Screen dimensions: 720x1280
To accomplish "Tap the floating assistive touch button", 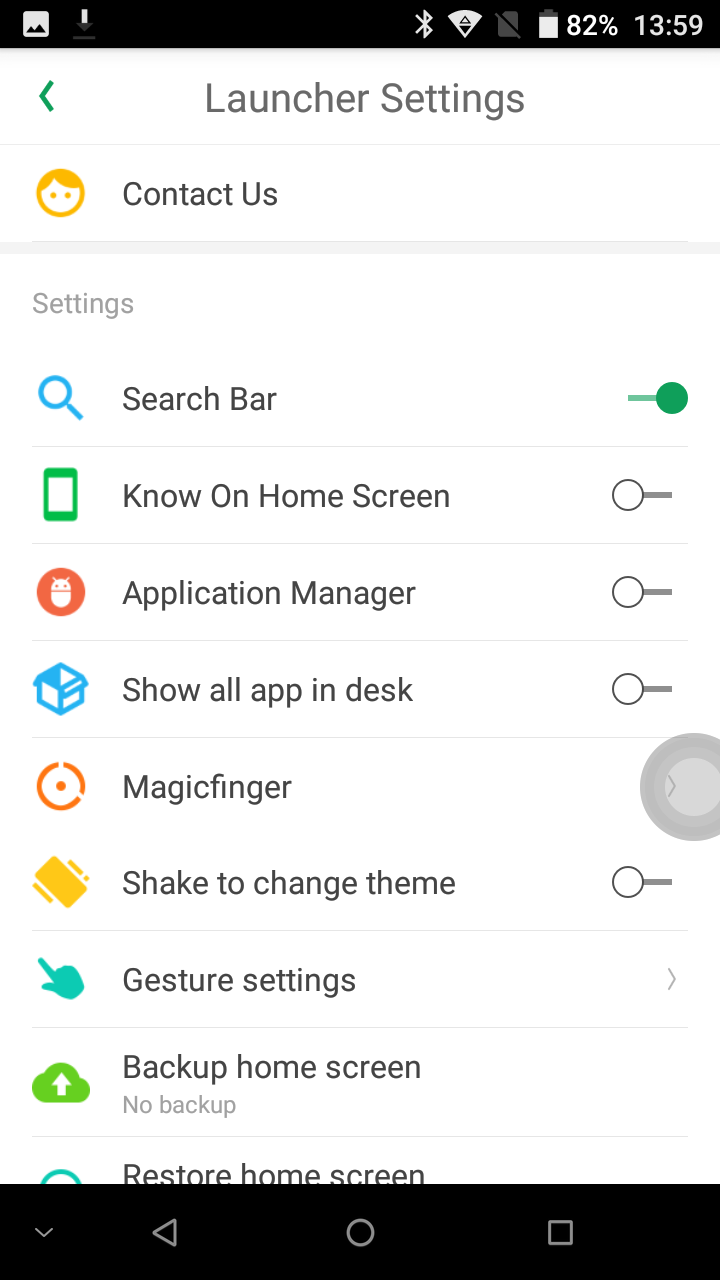I will [x=689, y=787].
